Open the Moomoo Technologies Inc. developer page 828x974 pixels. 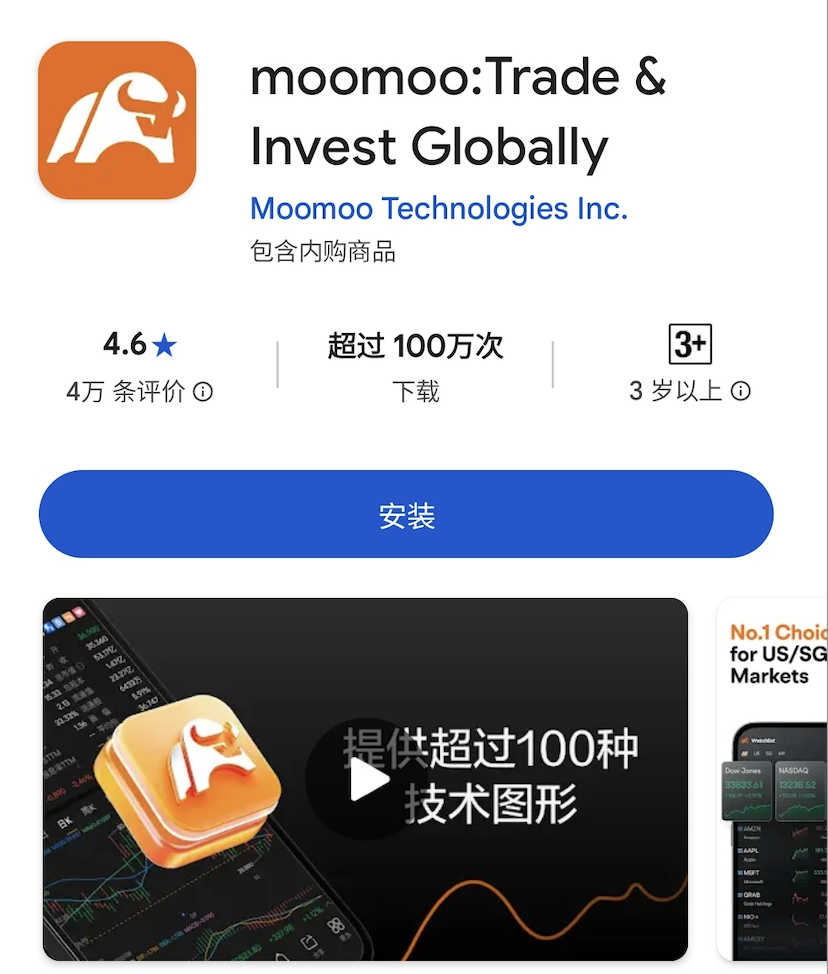click(438, 208)
